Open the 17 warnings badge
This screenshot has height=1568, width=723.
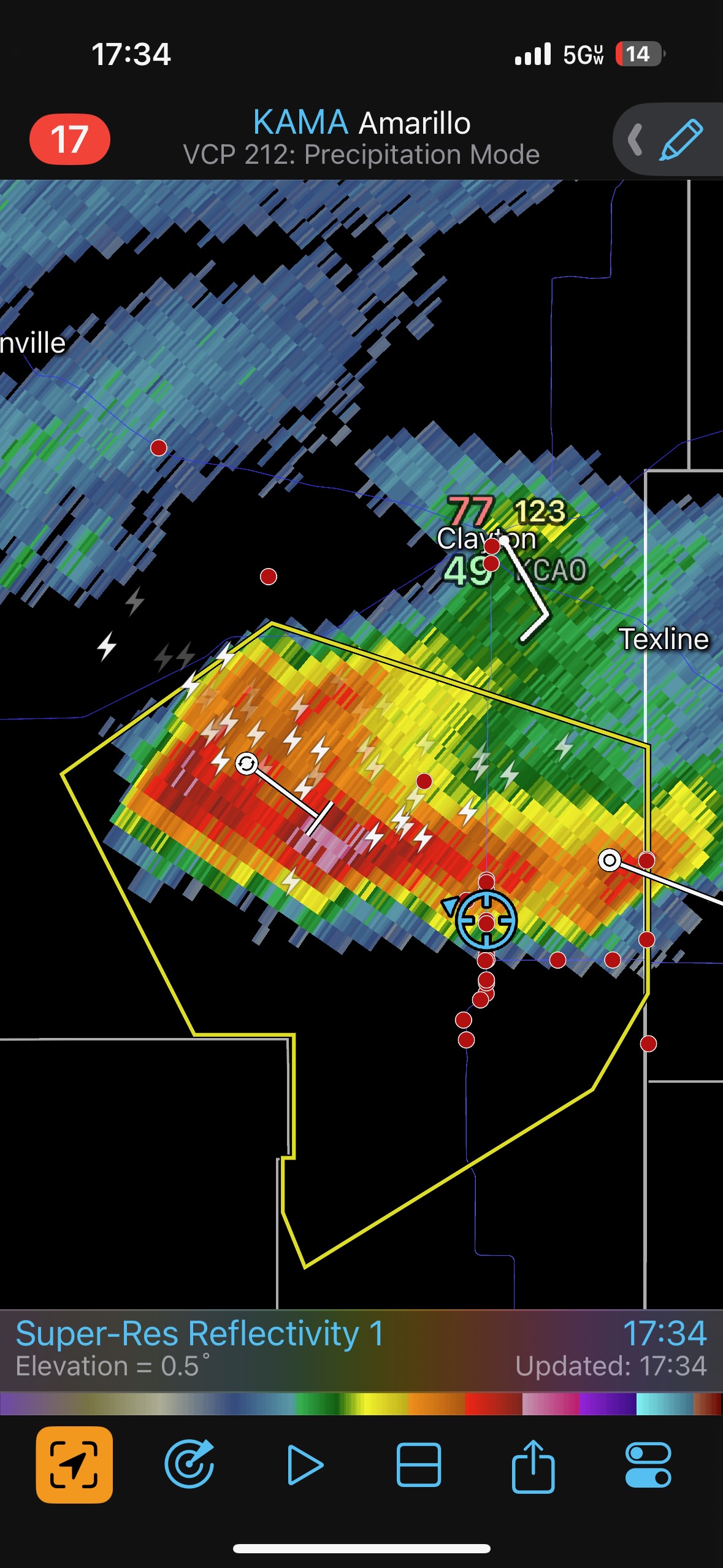pyautogui.click(x=69, y=139)
